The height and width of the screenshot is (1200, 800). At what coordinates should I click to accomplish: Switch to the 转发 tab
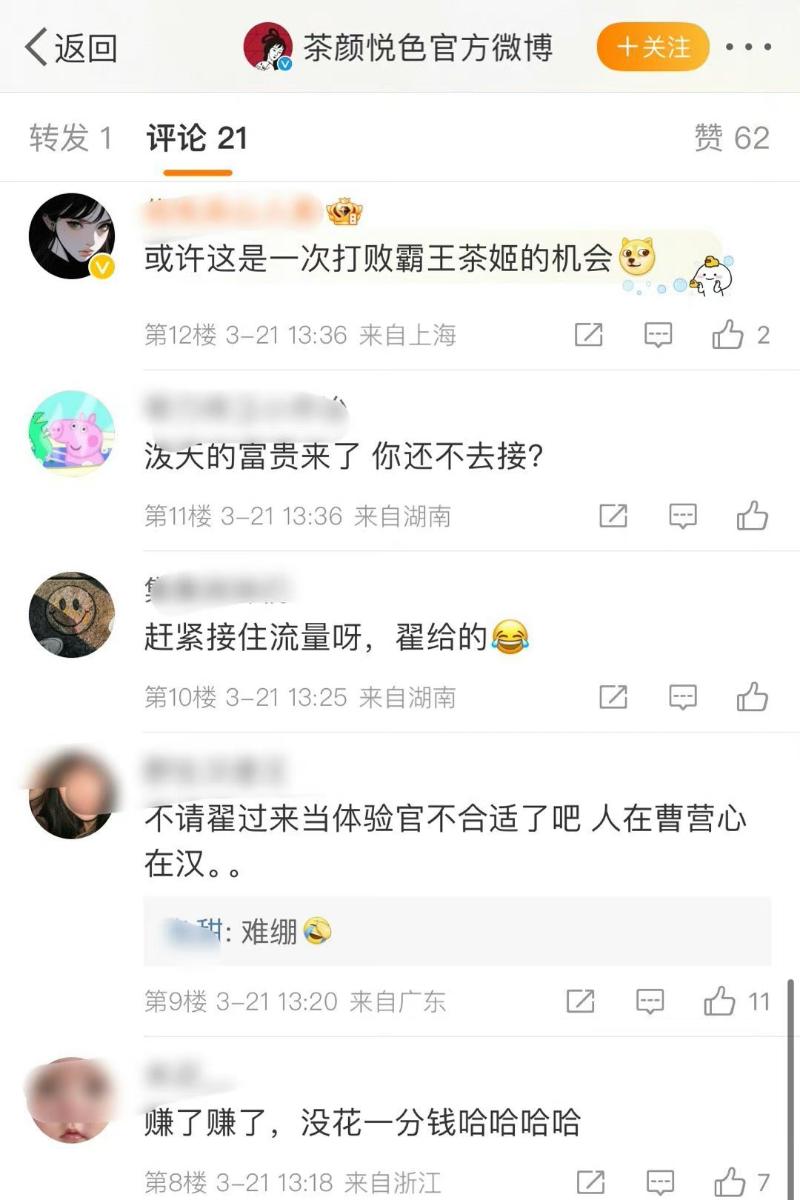coord(70,138)
